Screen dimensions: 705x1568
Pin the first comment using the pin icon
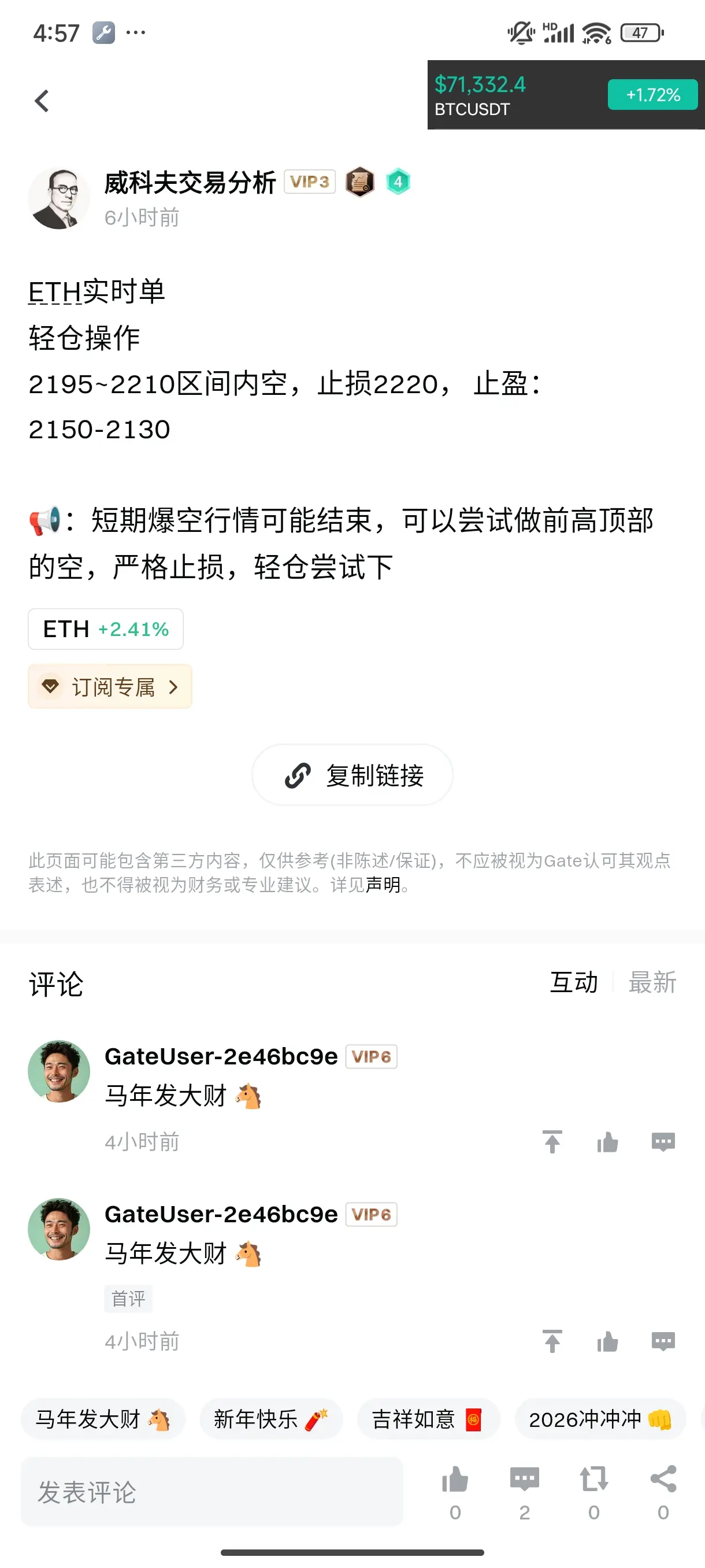552,1141
